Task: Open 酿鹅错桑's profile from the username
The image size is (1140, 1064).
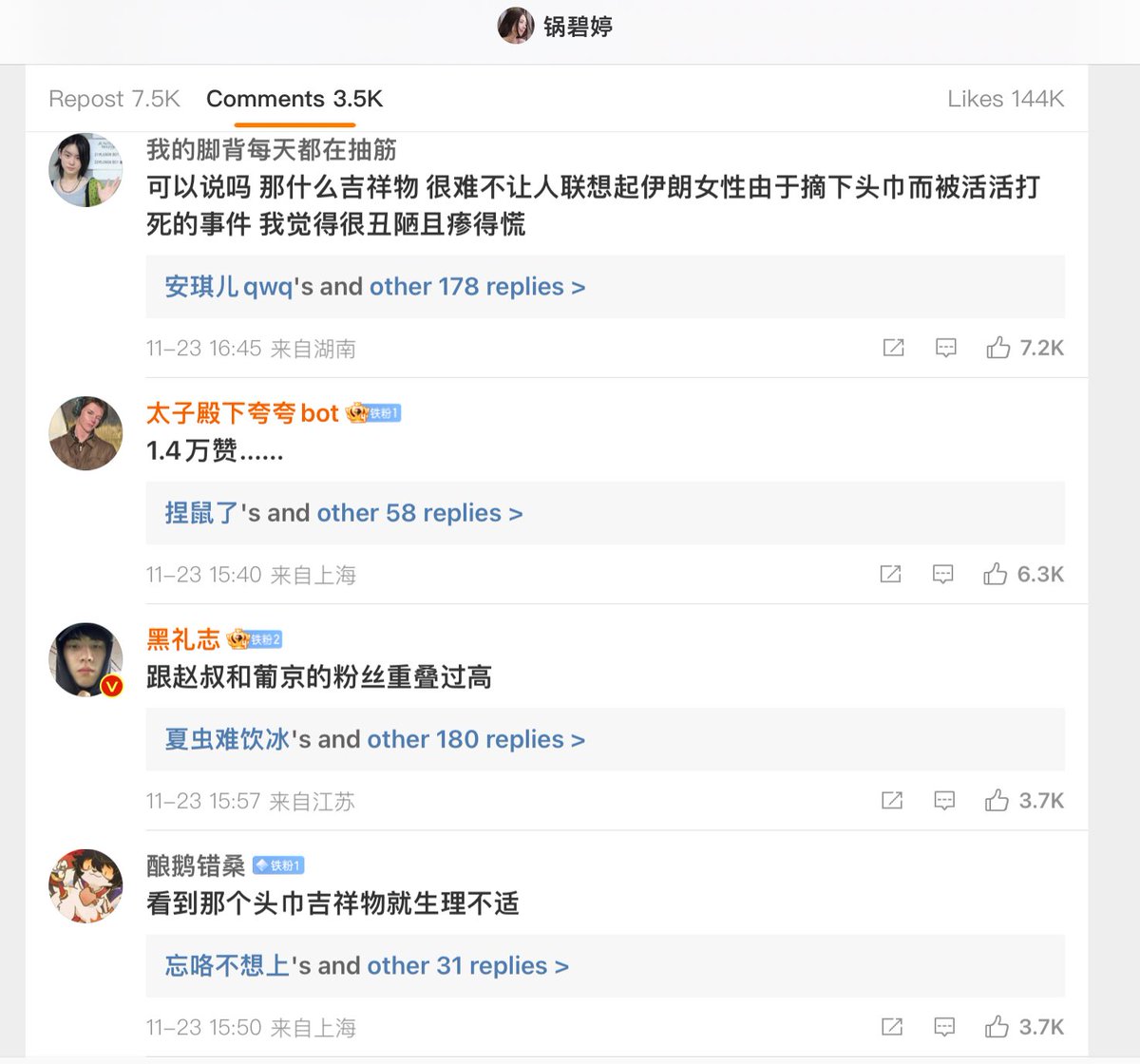Action: [x=196, y=865]
